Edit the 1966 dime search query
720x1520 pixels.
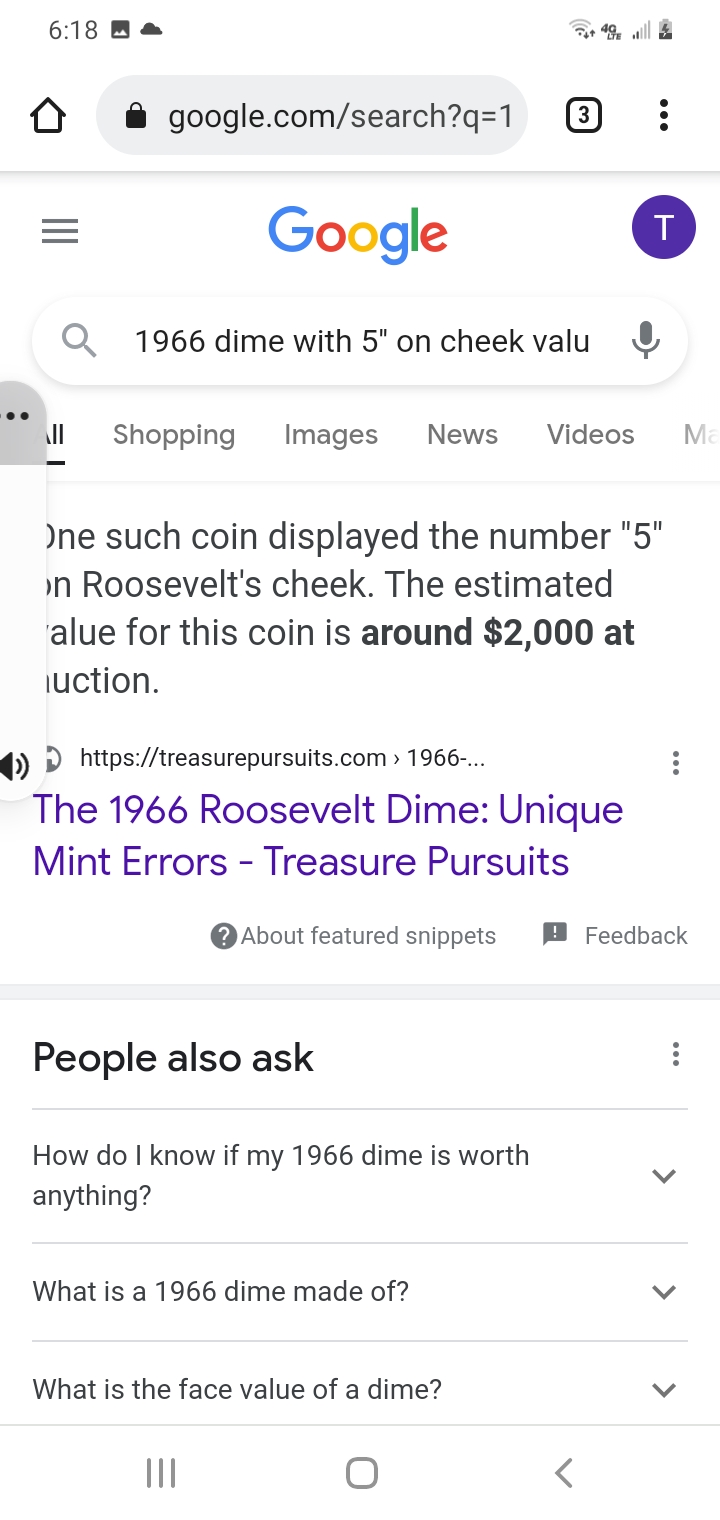click(x=362, y=342)
